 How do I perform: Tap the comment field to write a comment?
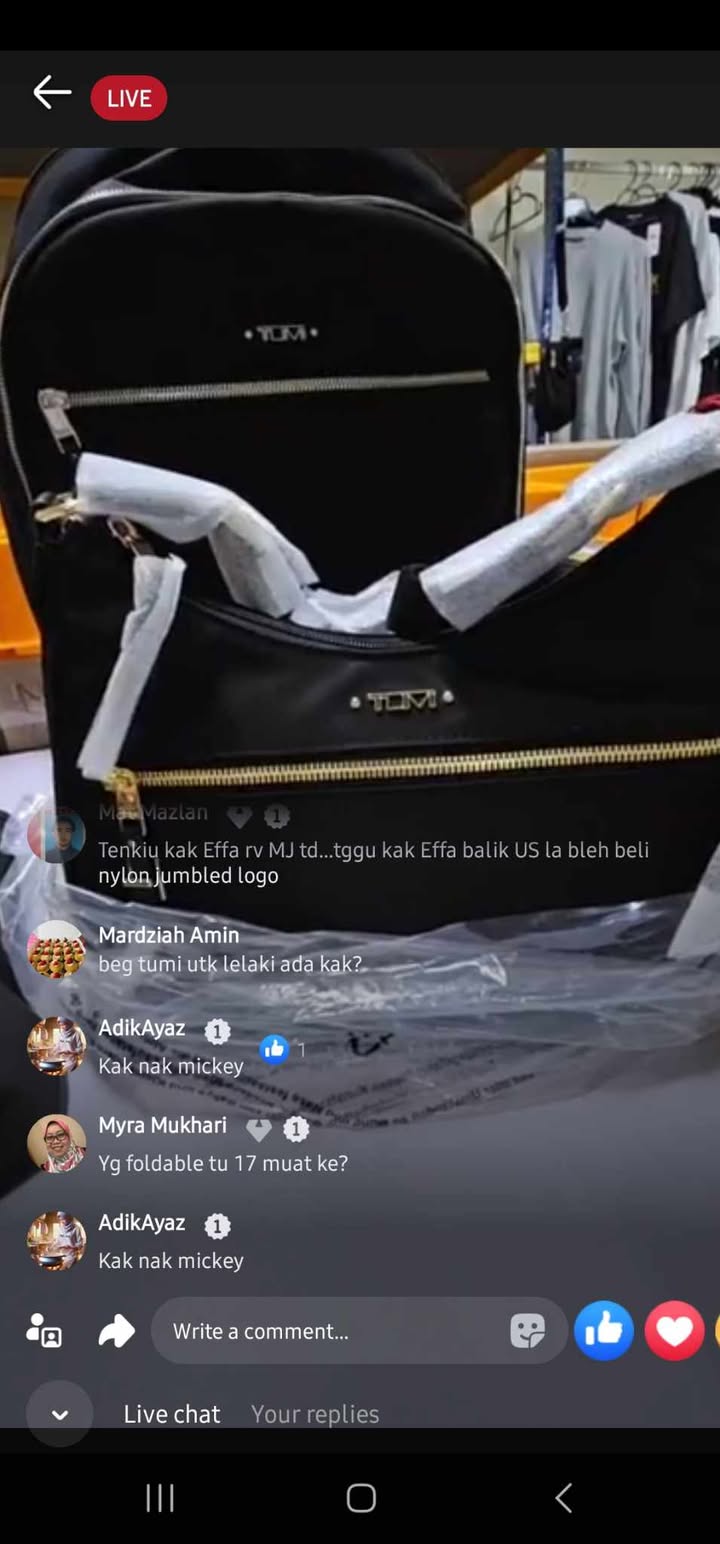pos(330,1331)
